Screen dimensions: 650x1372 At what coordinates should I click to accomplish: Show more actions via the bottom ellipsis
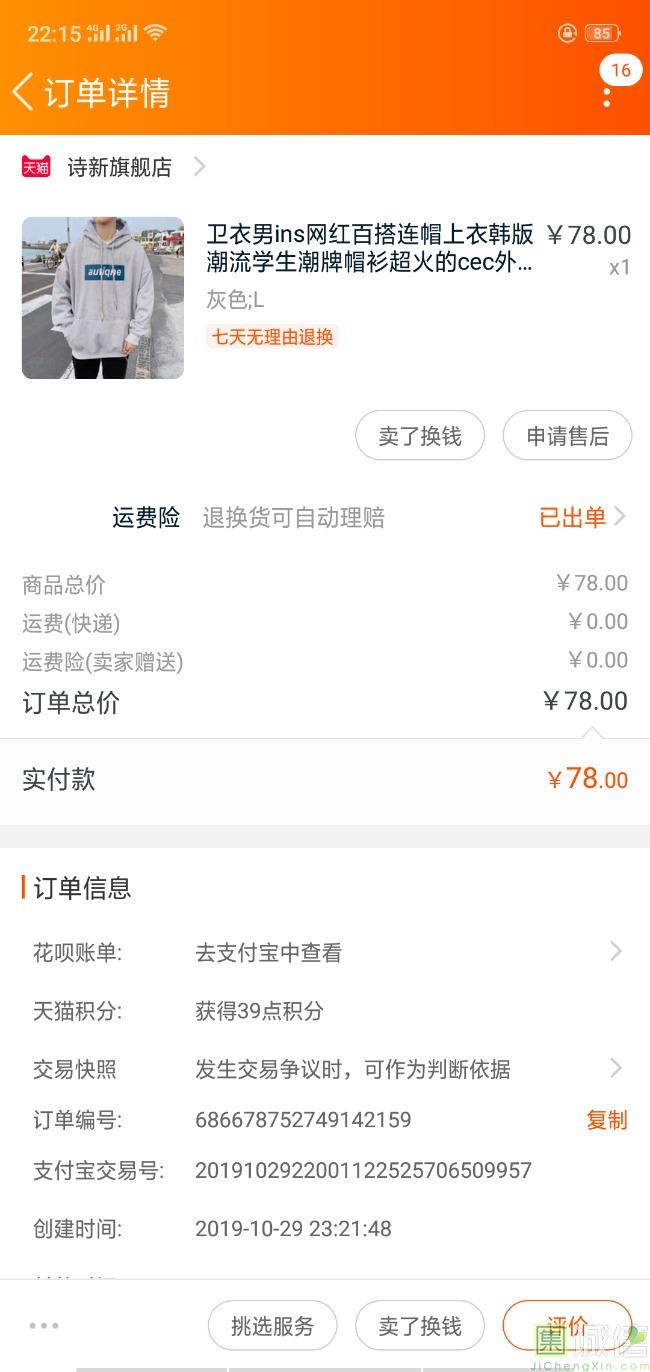(44, 1326)
